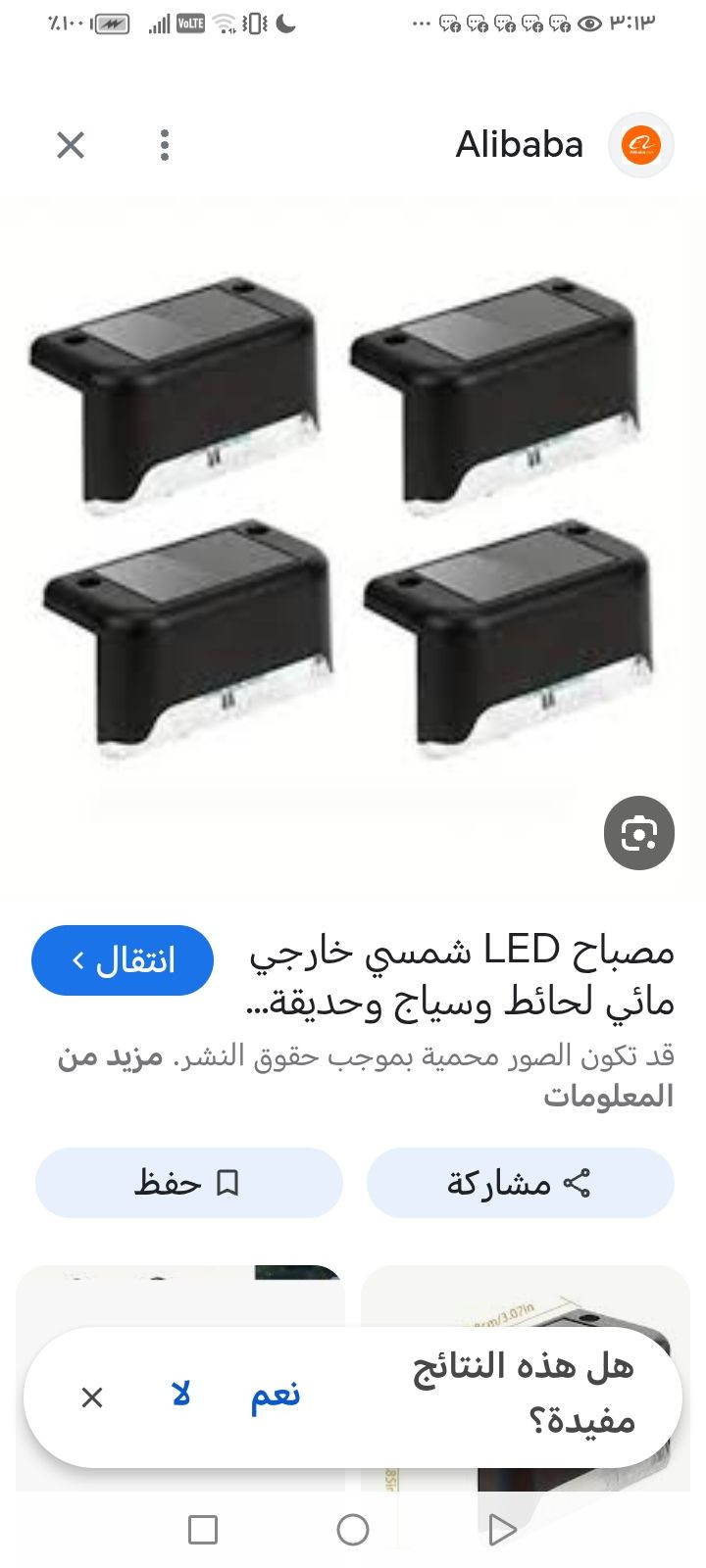This screenshot has height=1568, width=706.
Task: Save the image with حفظ
Action: [x=188, y=1183]
